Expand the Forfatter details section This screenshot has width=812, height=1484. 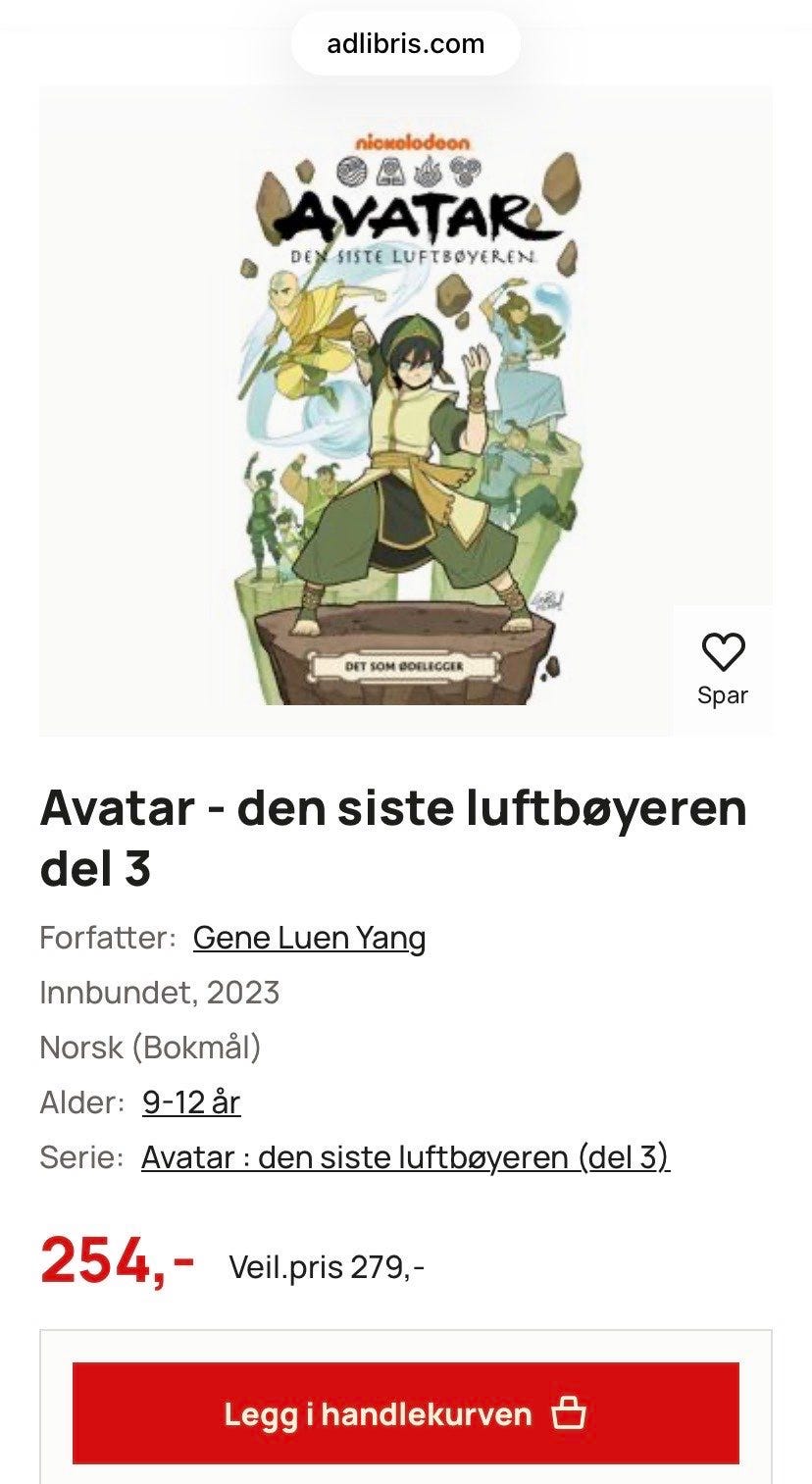[311, 939]
